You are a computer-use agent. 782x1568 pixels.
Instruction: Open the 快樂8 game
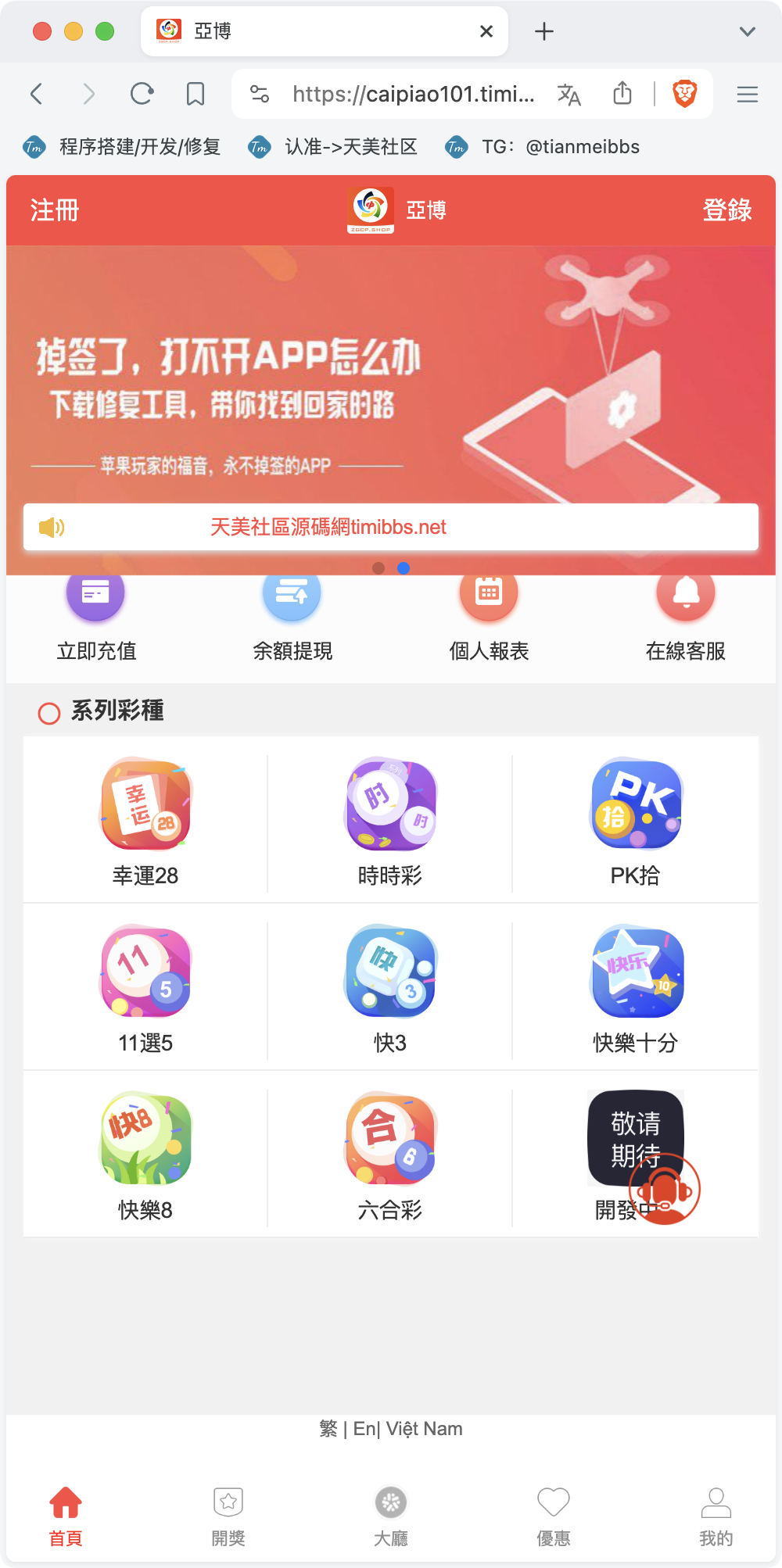point(145,1156)
